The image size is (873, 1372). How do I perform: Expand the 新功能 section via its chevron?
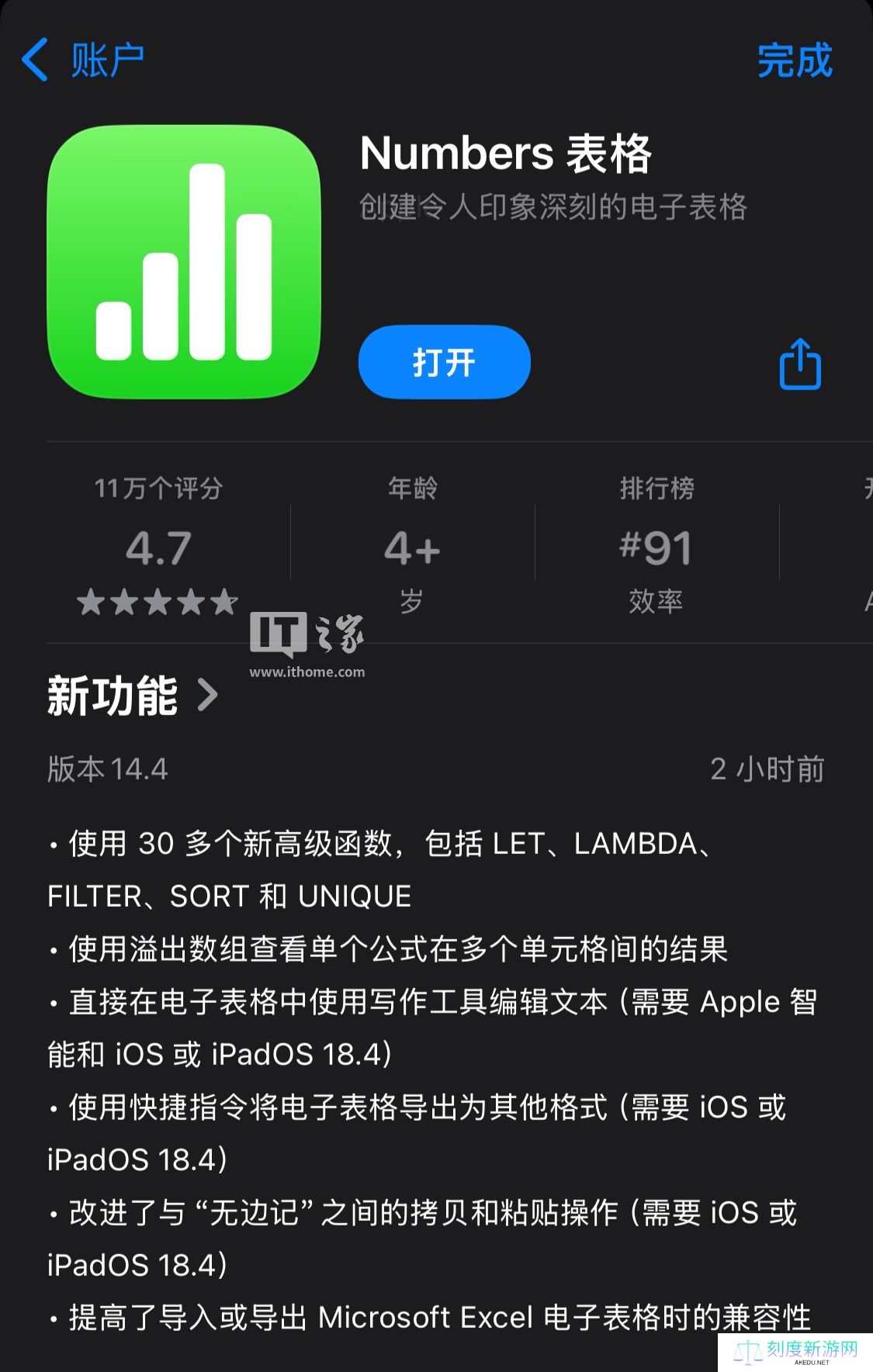[x=206, y=696]
